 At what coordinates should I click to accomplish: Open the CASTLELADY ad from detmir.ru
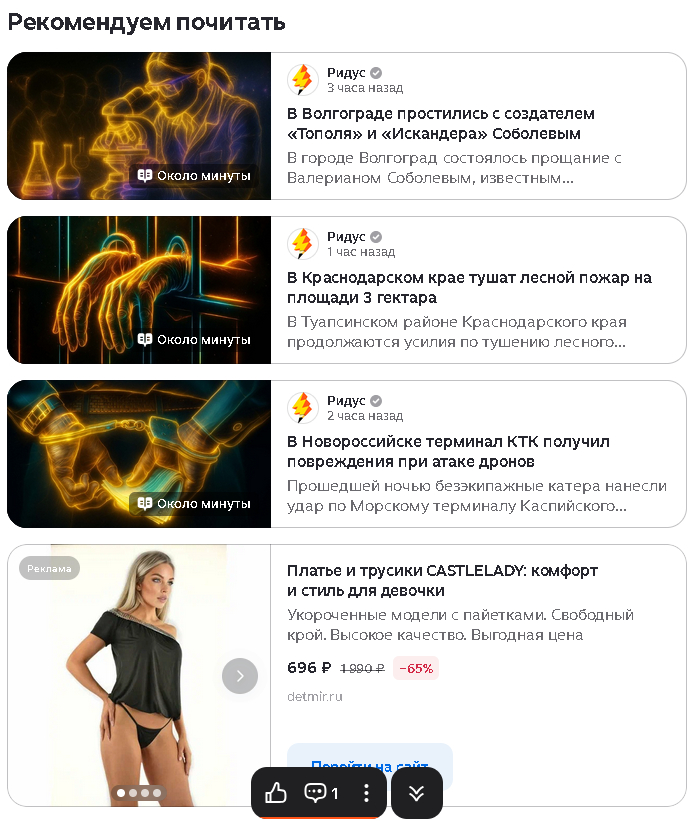442,581
